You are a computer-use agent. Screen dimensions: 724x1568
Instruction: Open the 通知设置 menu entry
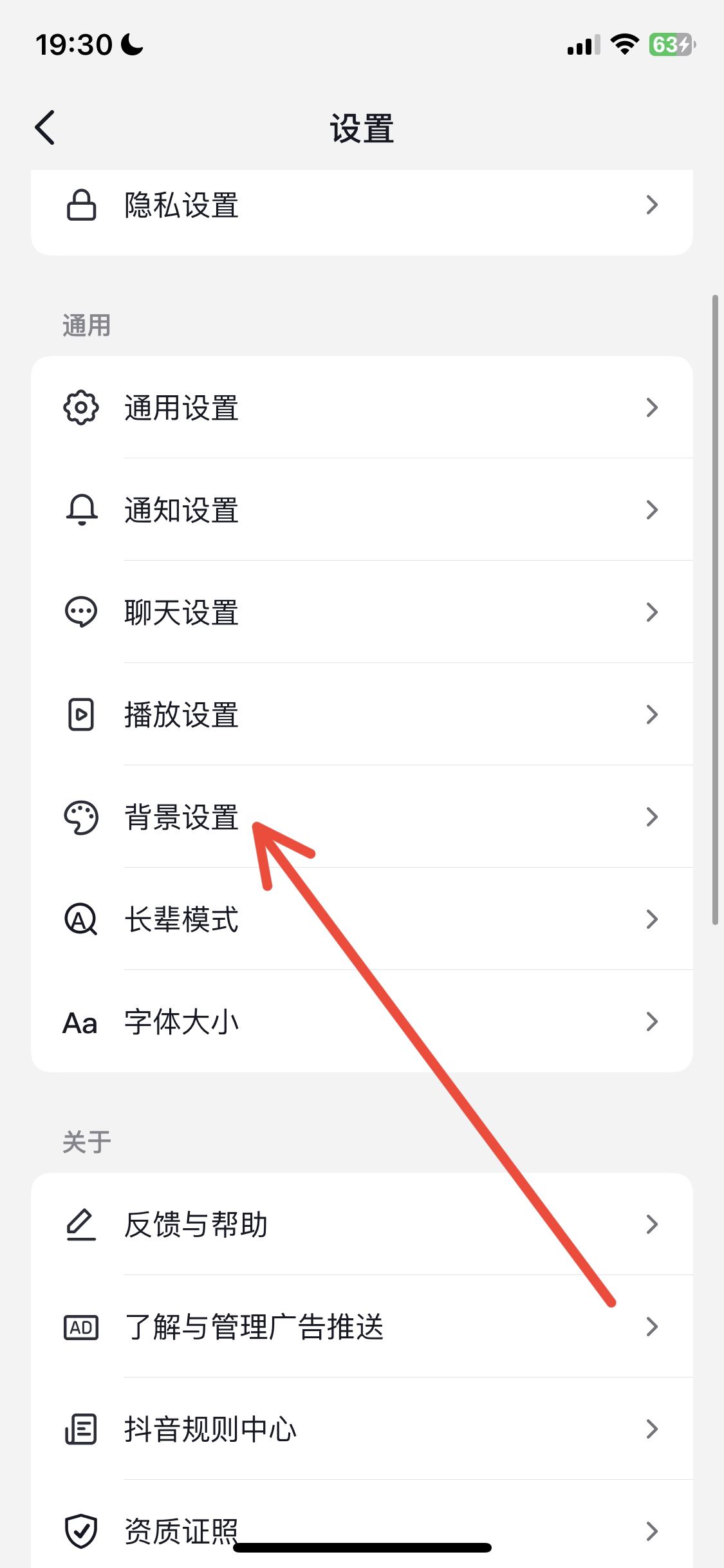tap(362, 509)
